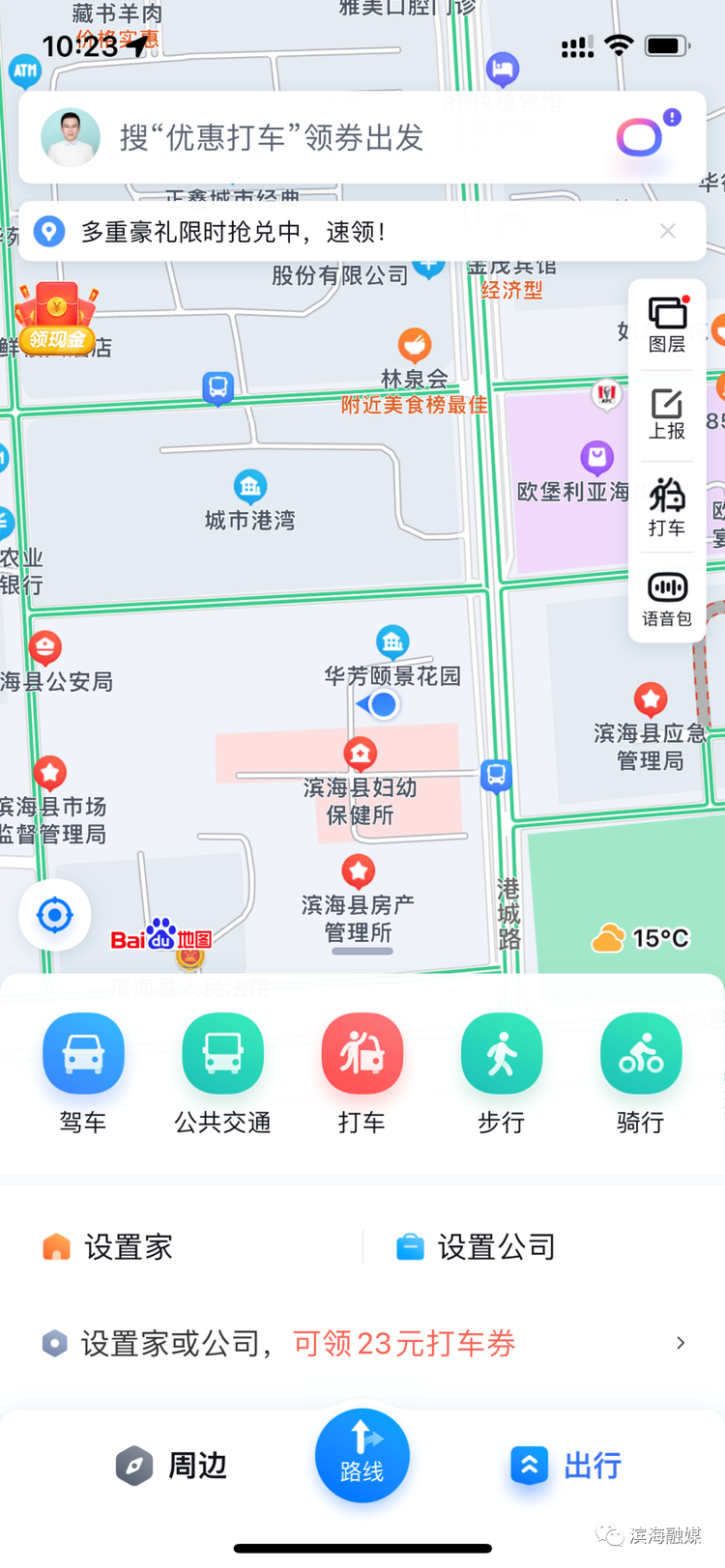725x1568 pixels.
Task: Open the 可领23元打车券 offer row
Action: coord(362,1343)
